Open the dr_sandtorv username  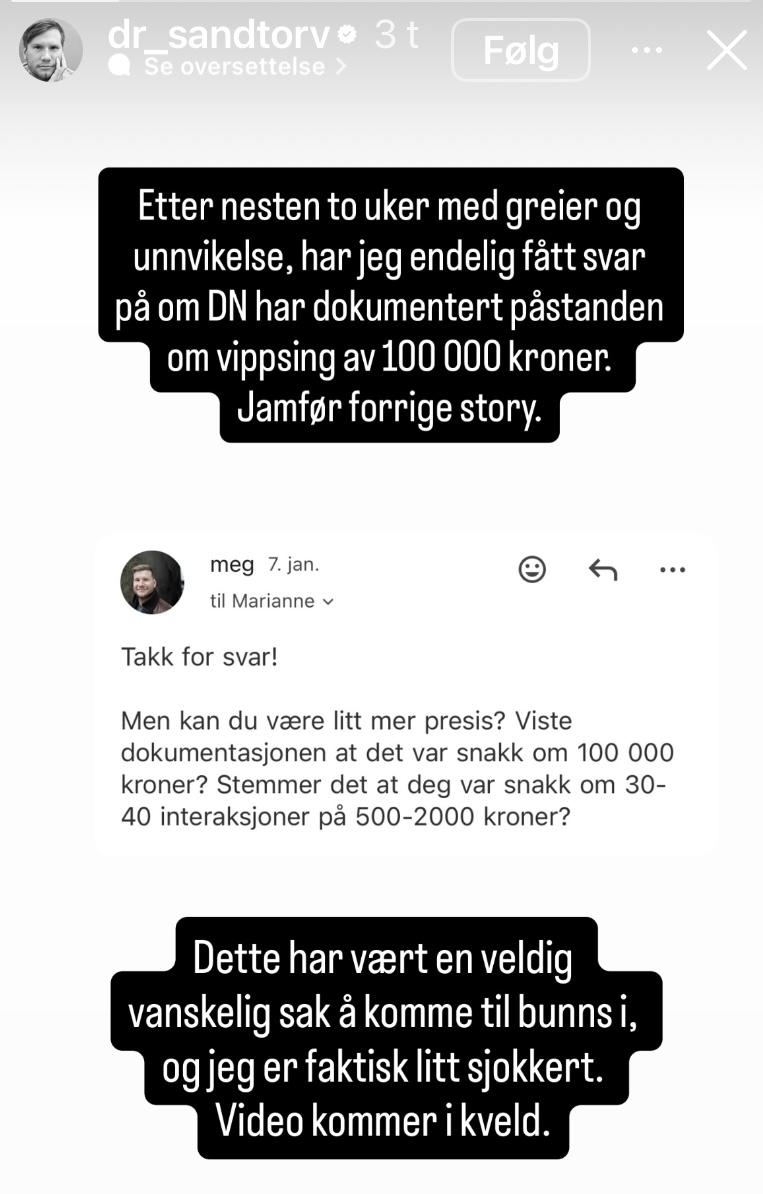tap(218, 34)
